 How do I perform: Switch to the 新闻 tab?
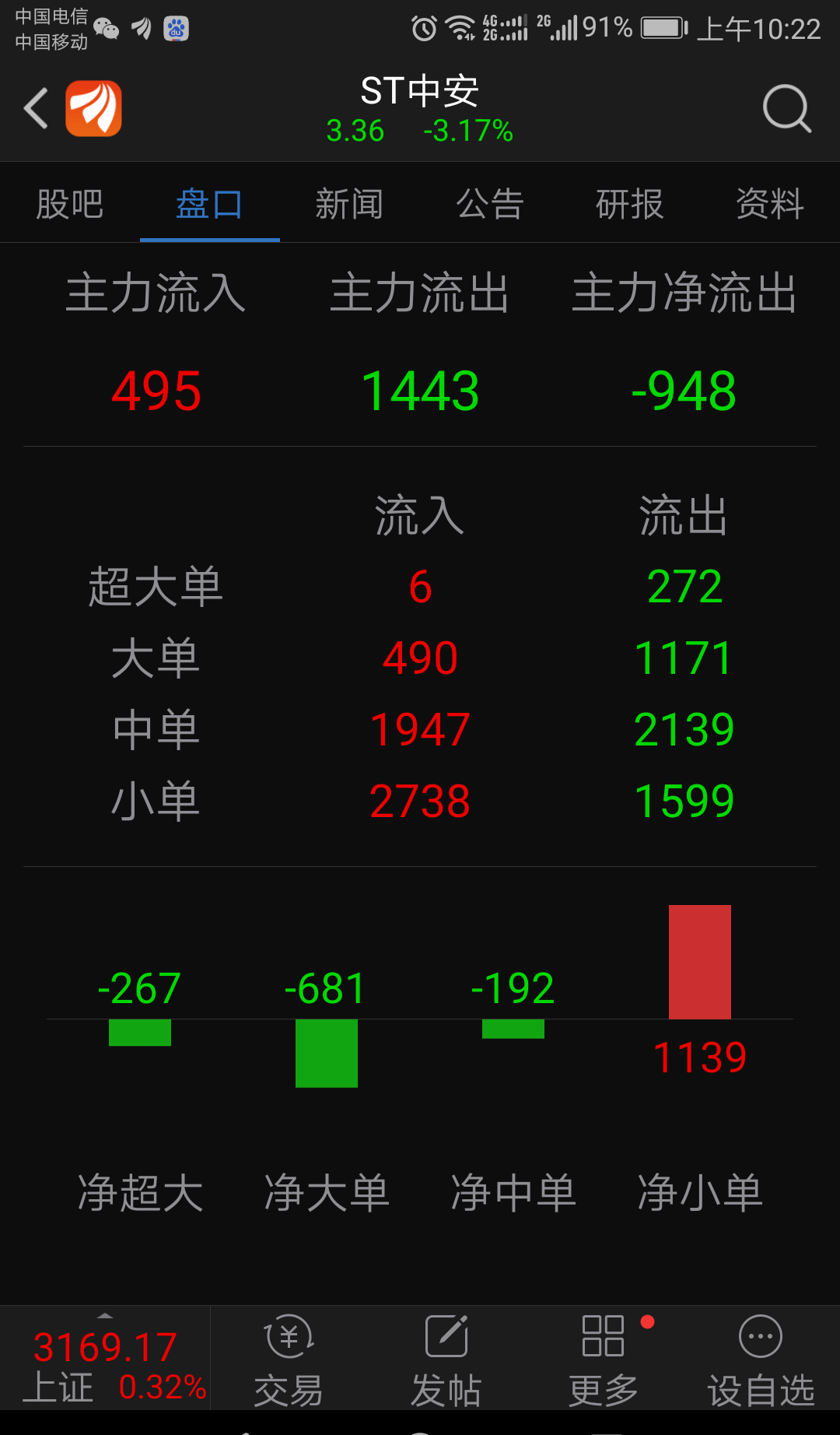coord(349,205)
